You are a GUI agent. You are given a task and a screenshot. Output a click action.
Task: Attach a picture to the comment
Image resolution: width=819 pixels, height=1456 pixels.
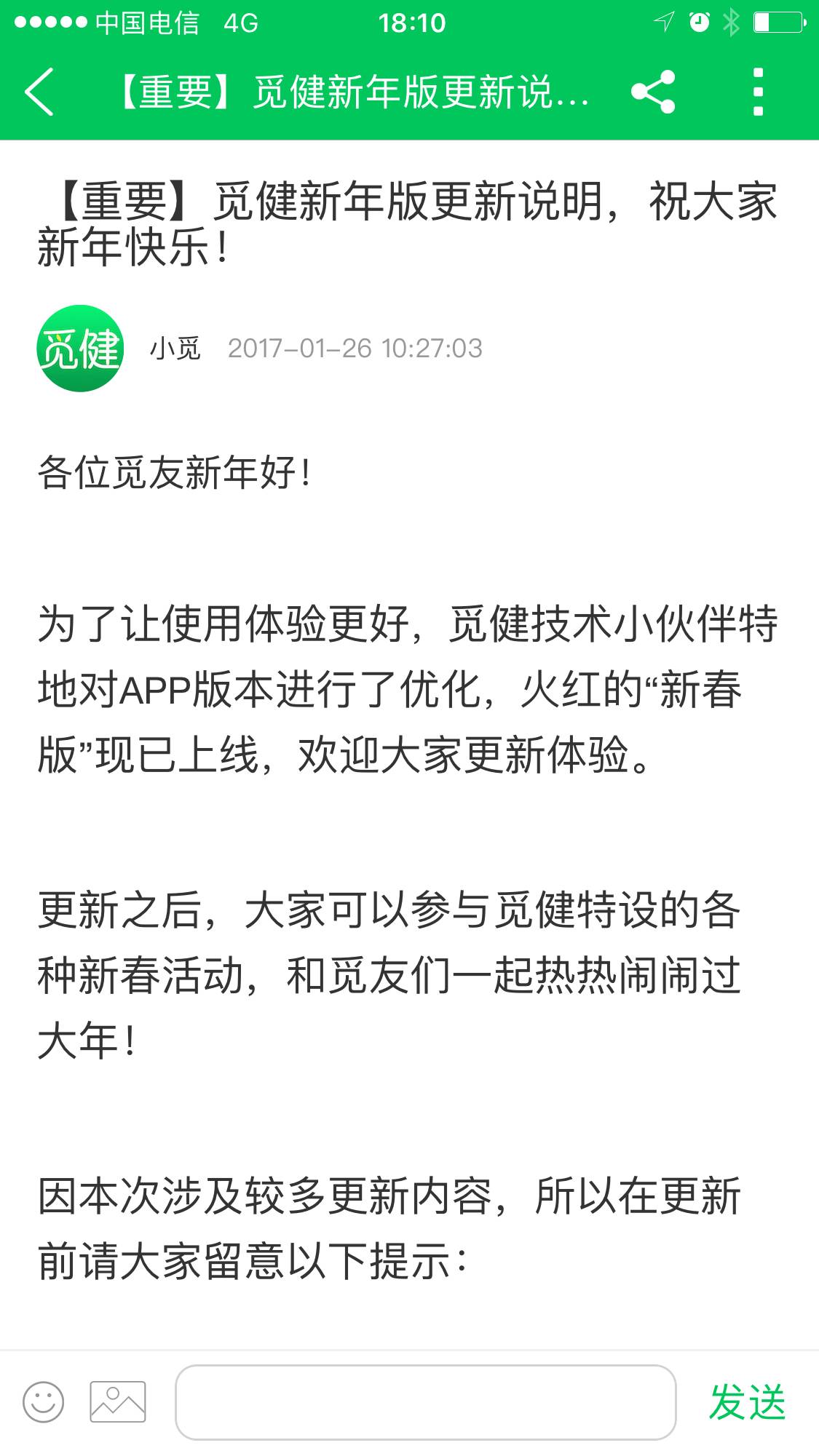[x=118, y=1401]
